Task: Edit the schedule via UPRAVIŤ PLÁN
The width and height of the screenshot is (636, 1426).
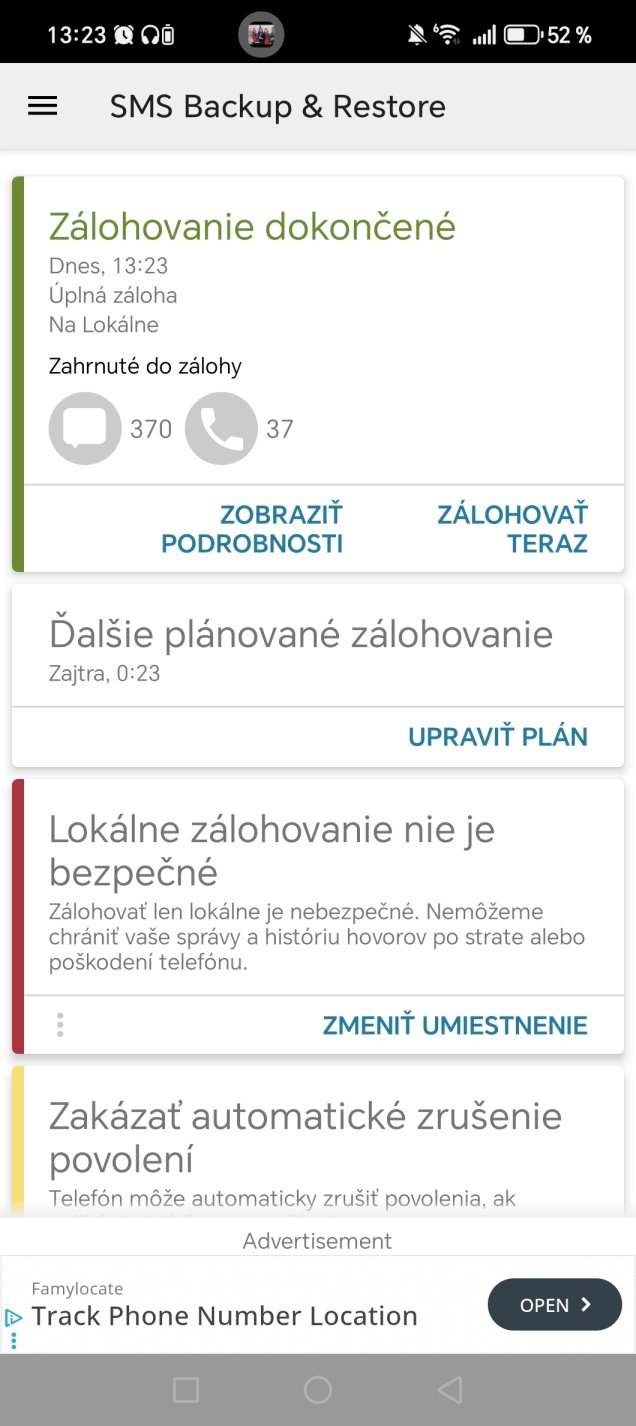Action: pyautogui.click(x=497, y=737)
